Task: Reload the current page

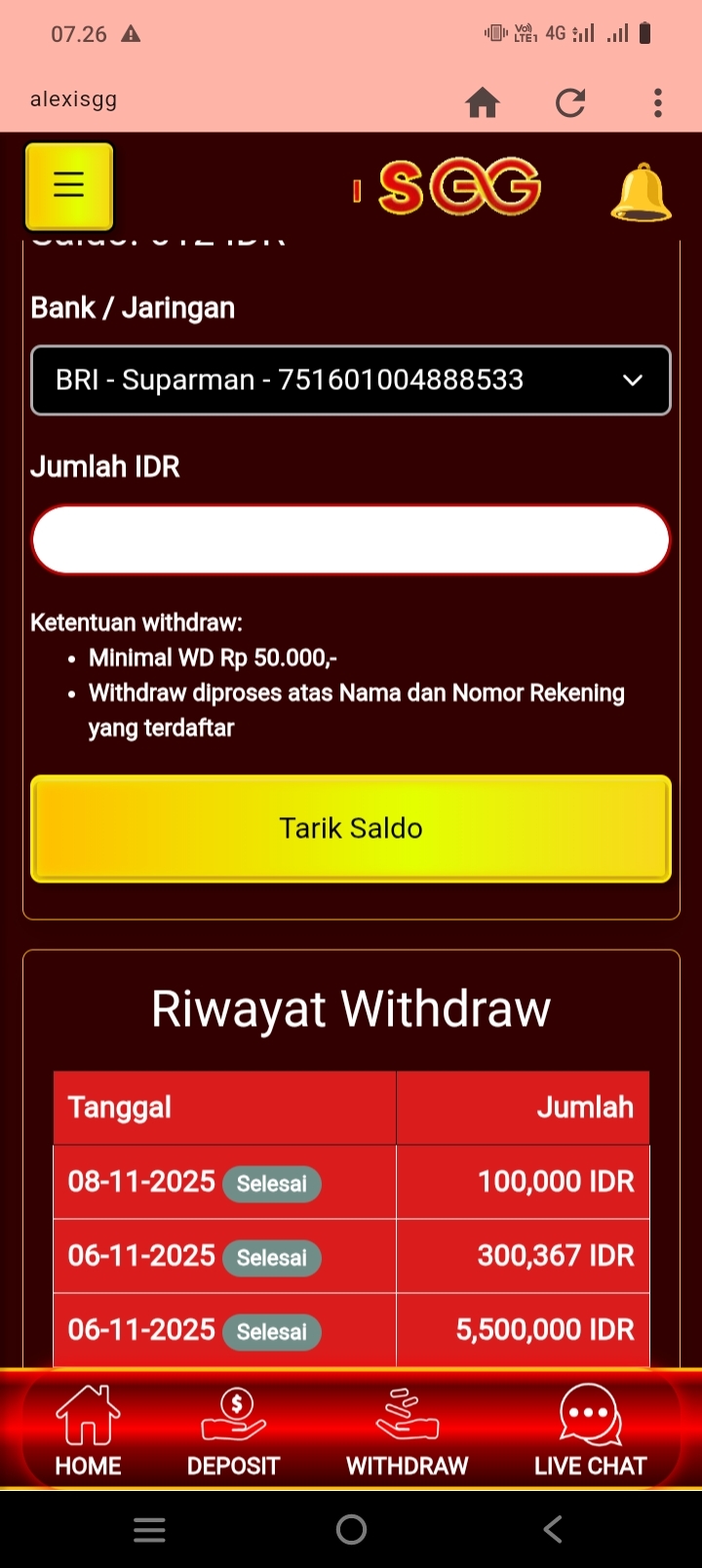Action: coord(570,101)
